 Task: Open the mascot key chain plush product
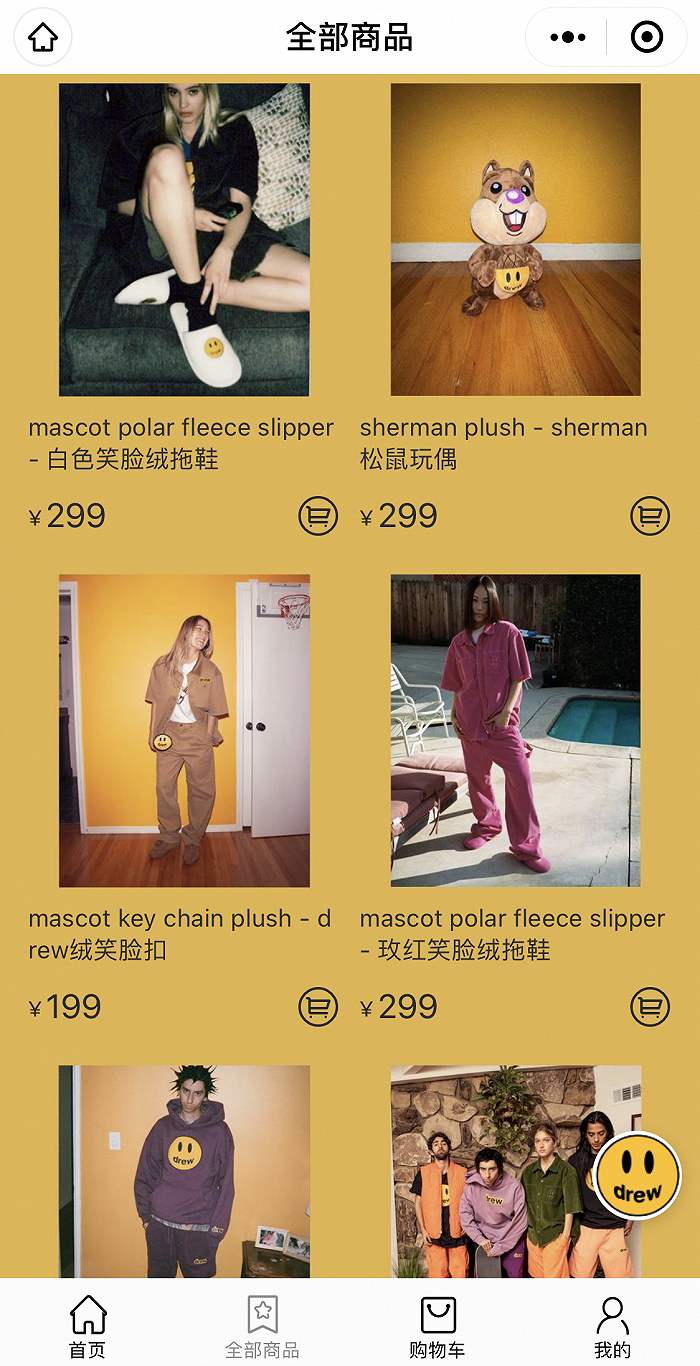[184, 730]
